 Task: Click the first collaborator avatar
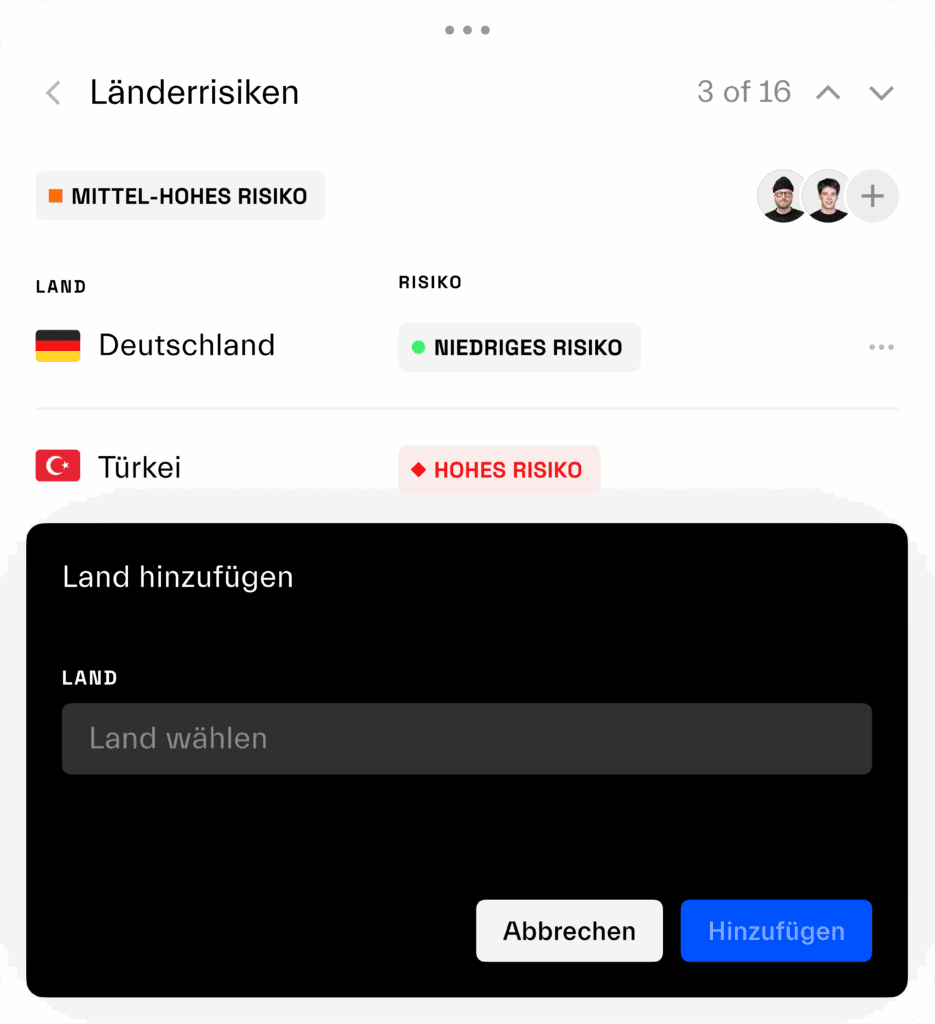pos(783,196)
